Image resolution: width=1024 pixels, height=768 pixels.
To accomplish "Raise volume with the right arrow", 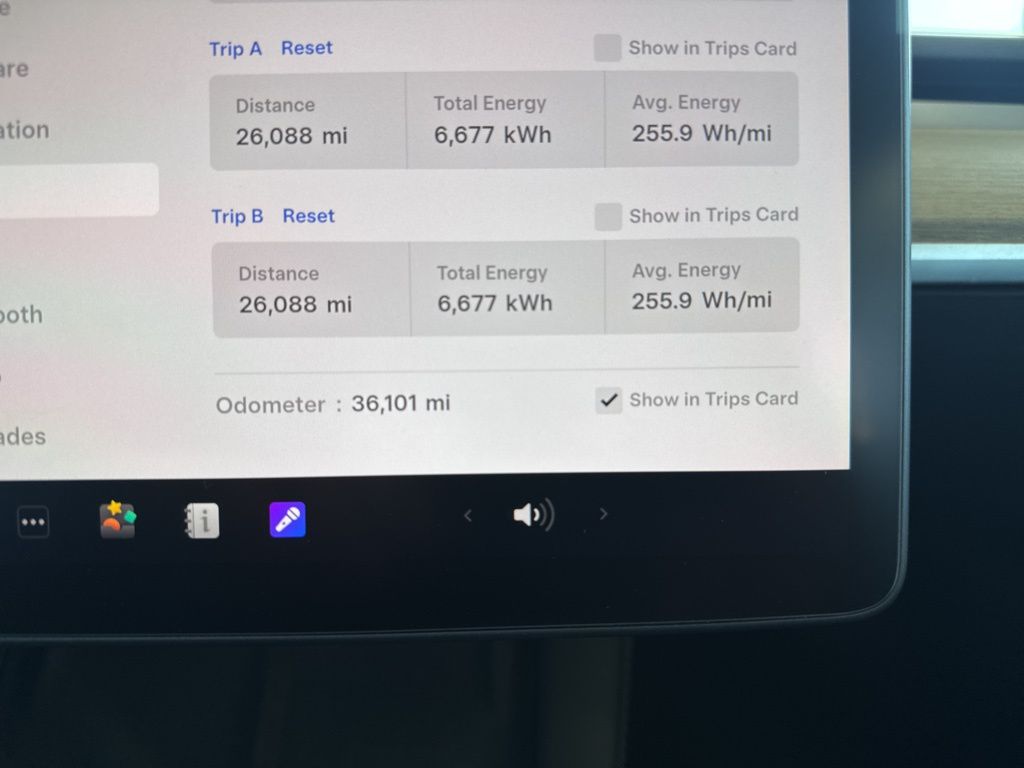I will coord(602,515).
